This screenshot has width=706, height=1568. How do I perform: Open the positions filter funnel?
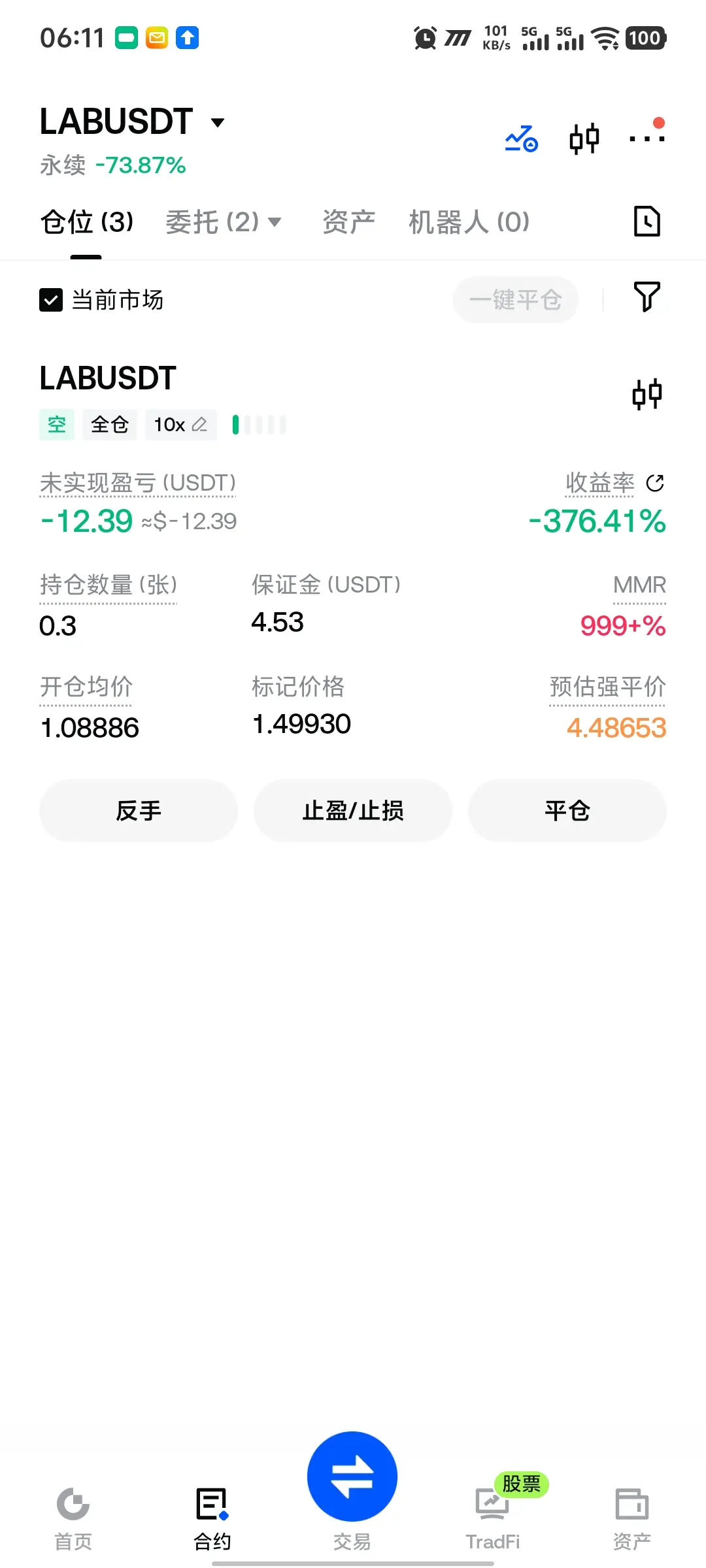pyautogui.click(x=647, y=297)
